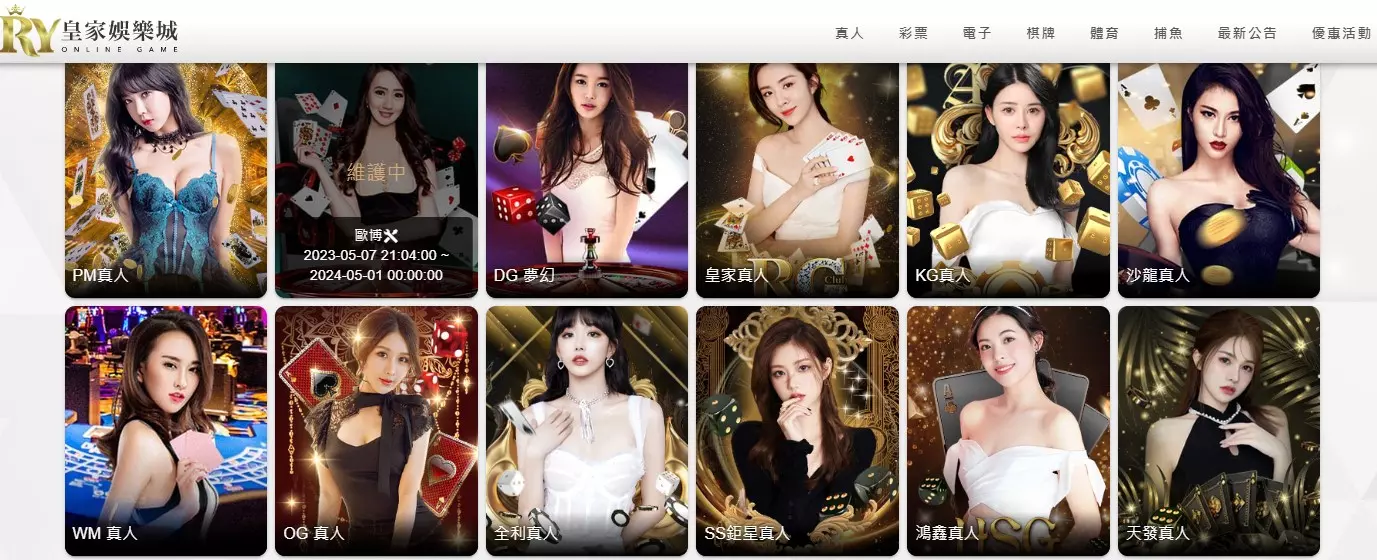Switch to the 彩票 section
Screen dimensions: 1377x560
coord(913,33)
